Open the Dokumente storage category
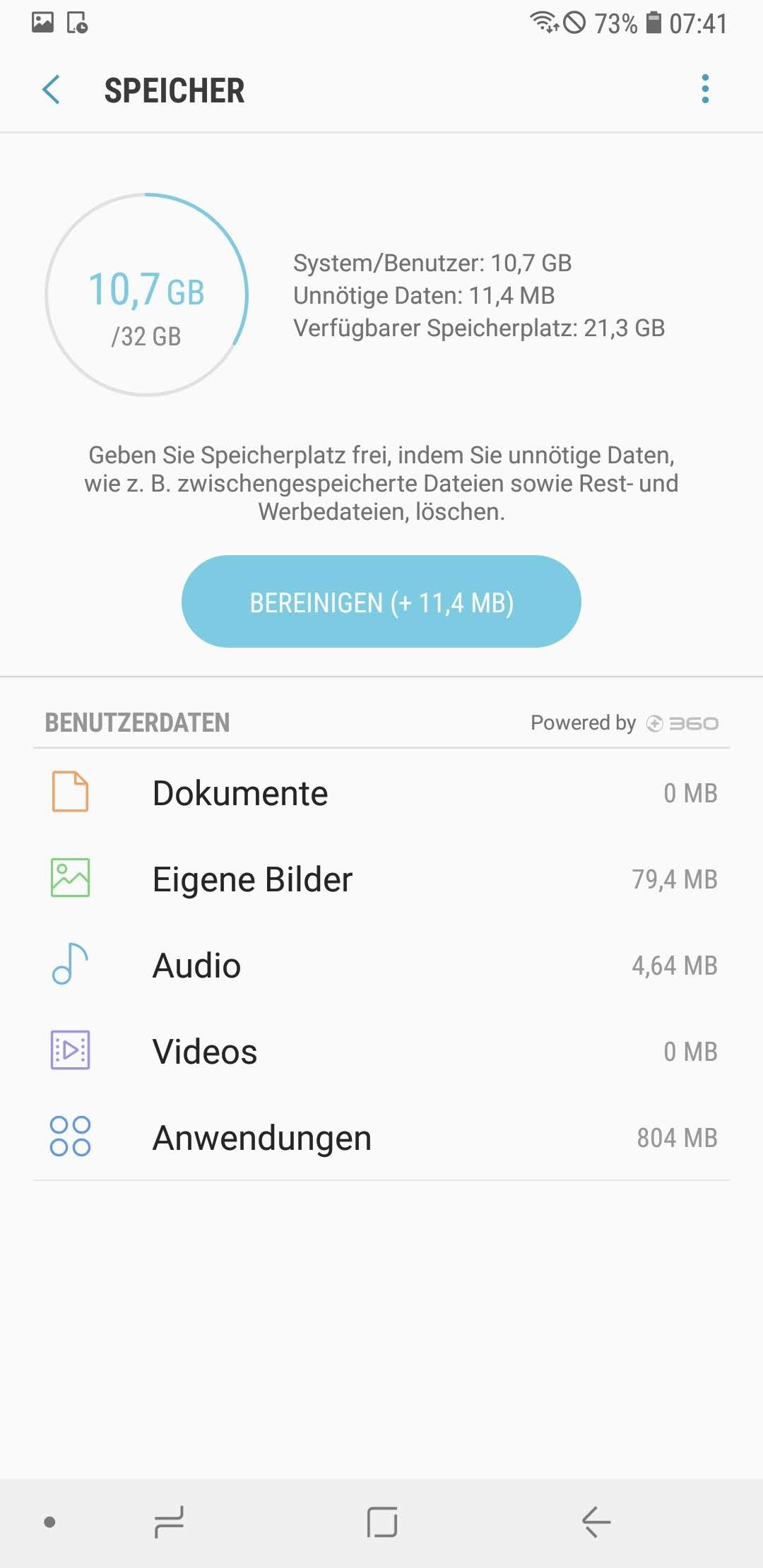 pos(381,792)
